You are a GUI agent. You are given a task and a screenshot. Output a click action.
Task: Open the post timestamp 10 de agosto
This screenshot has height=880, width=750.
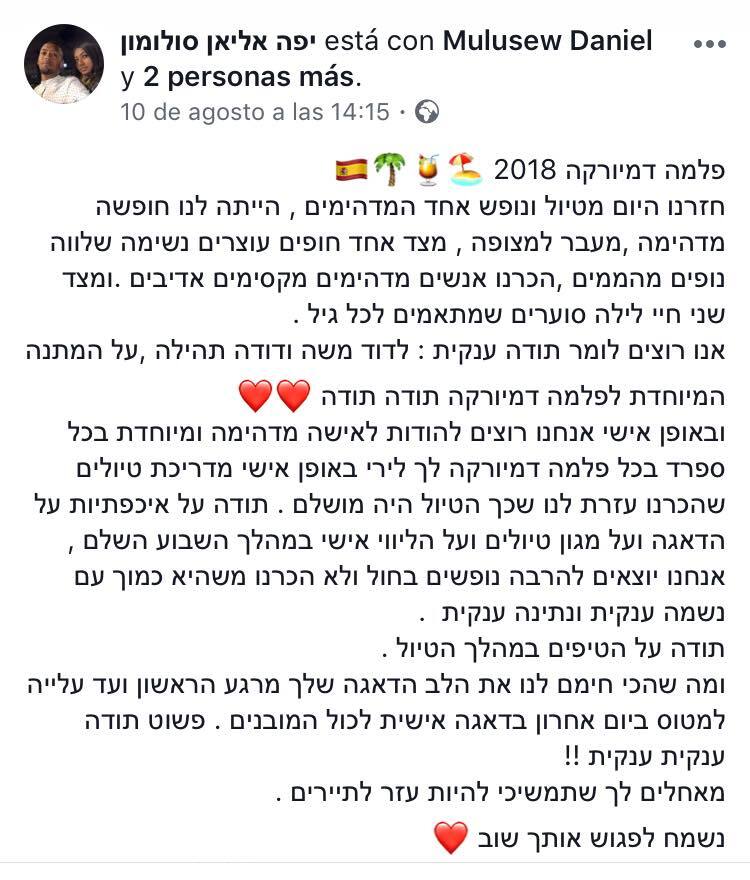[254, 111]
